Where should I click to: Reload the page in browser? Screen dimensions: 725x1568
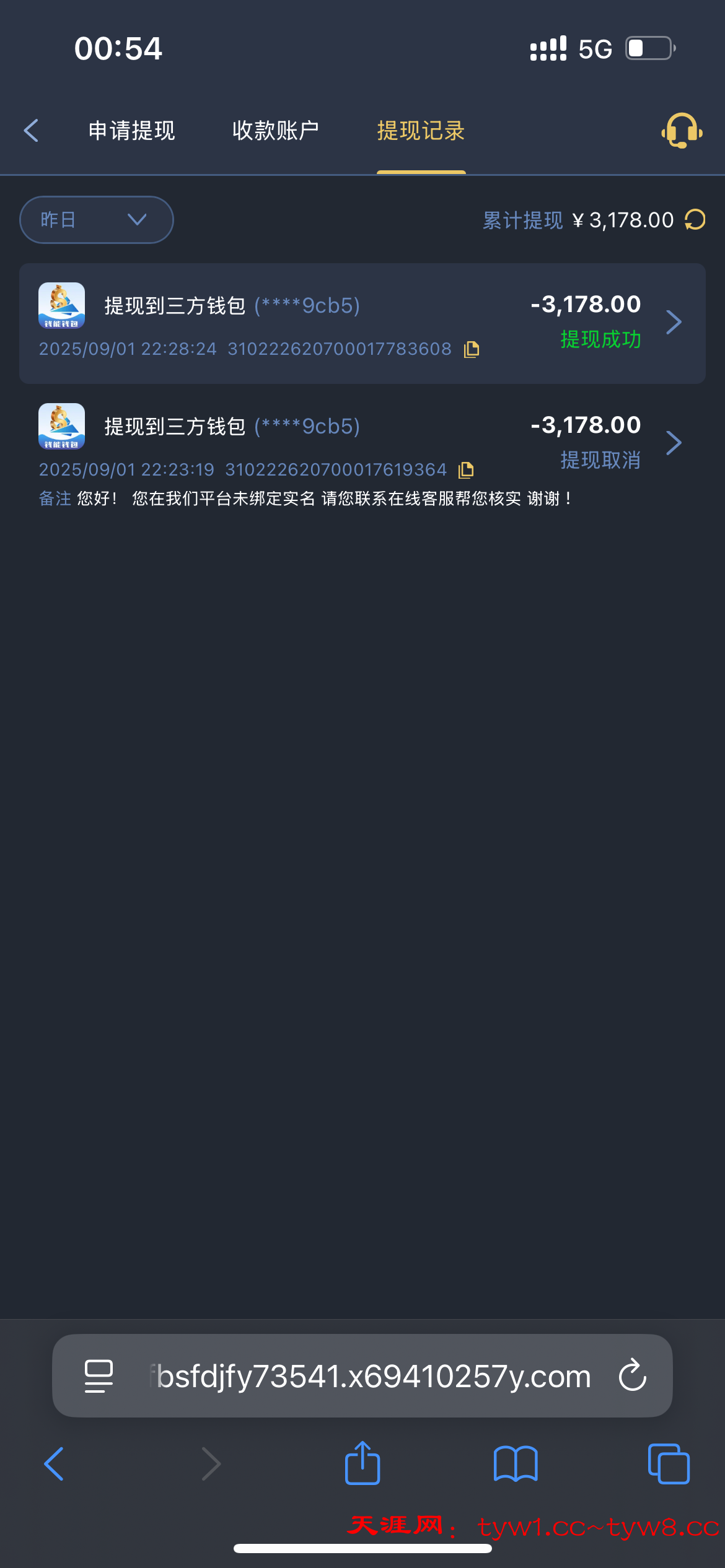pos(633,1376)
